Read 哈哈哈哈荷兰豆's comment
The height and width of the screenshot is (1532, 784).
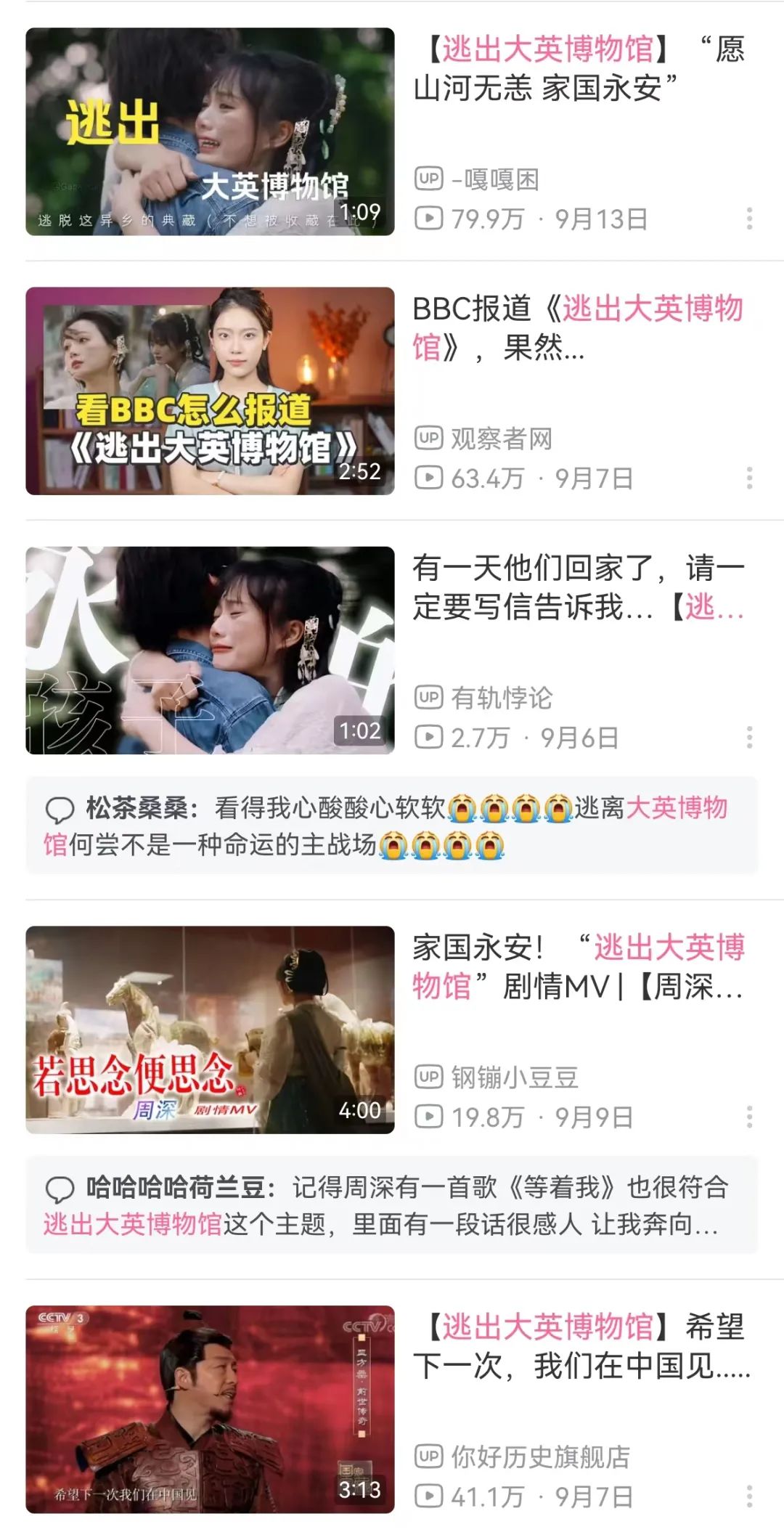pos(391,1205)
